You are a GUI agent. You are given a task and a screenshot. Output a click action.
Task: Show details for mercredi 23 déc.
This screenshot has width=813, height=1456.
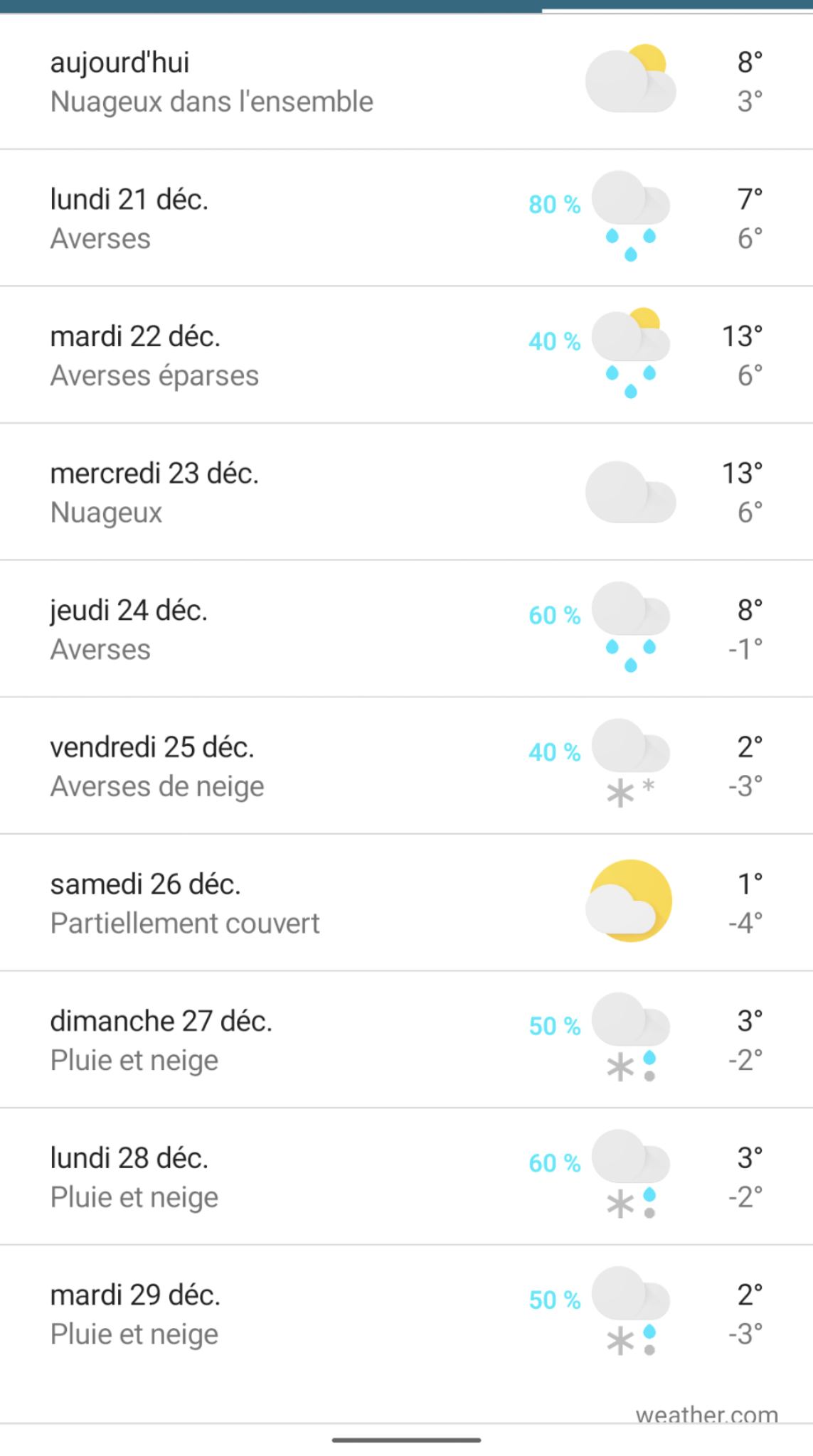pyautogui.click(x=405, y=492)
